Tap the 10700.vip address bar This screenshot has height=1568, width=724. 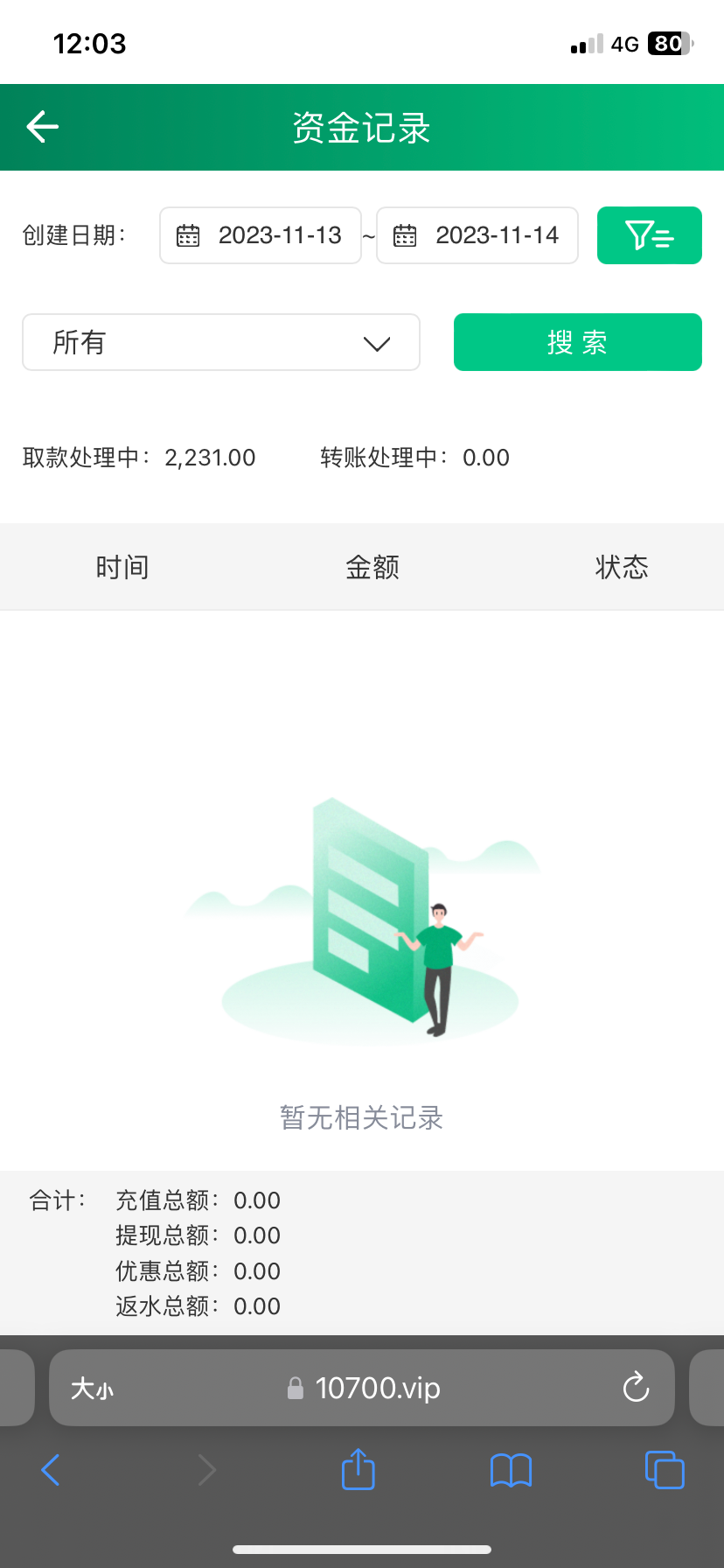tap(376, 1388)
